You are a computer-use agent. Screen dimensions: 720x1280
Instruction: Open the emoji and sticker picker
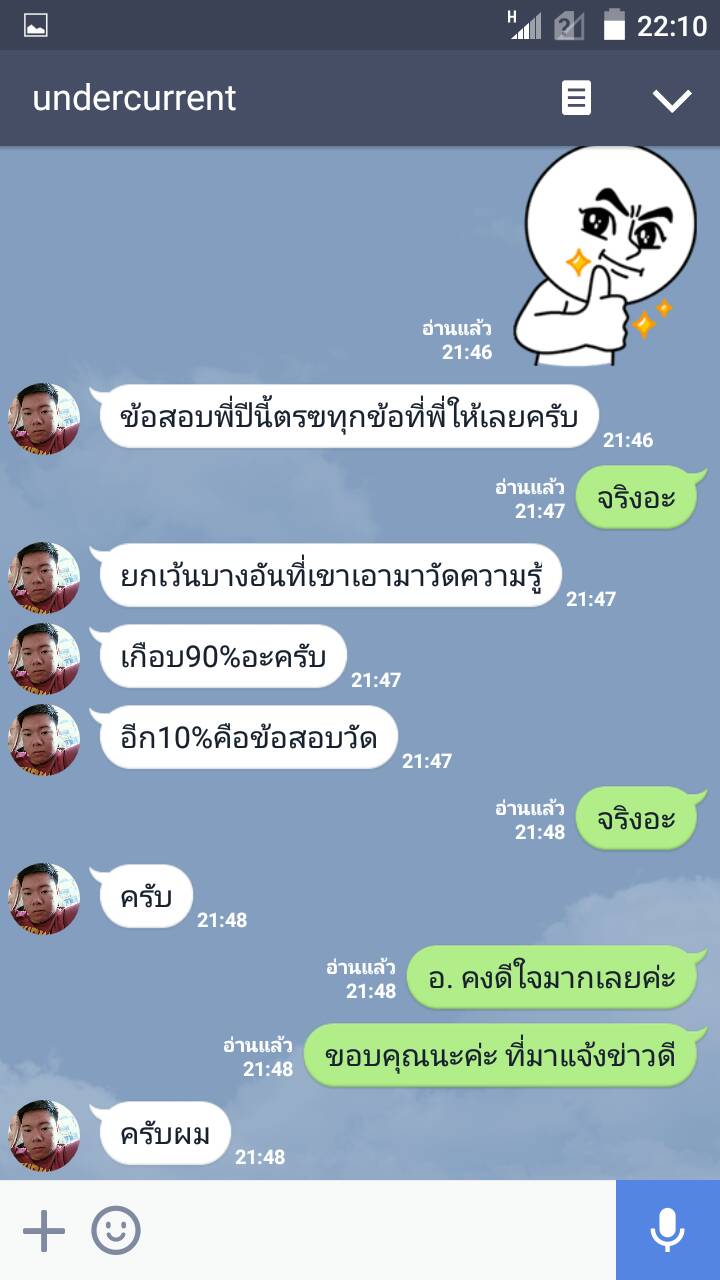[116, 1230]
